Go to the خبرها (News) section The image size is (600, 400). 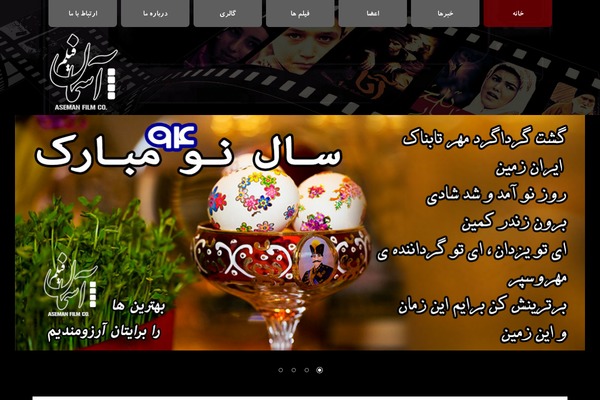[445, 14]
